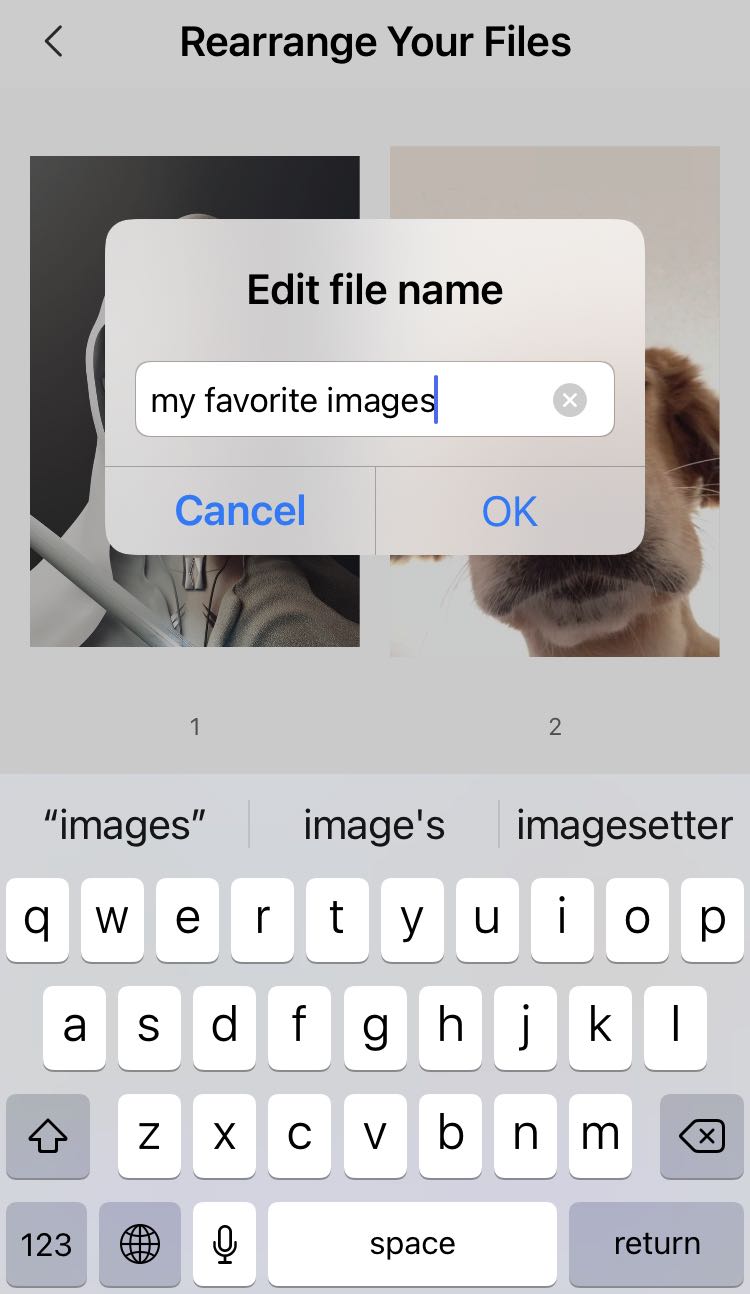
Task: Change keyboard language with globe key
Action: point(140,1243)
